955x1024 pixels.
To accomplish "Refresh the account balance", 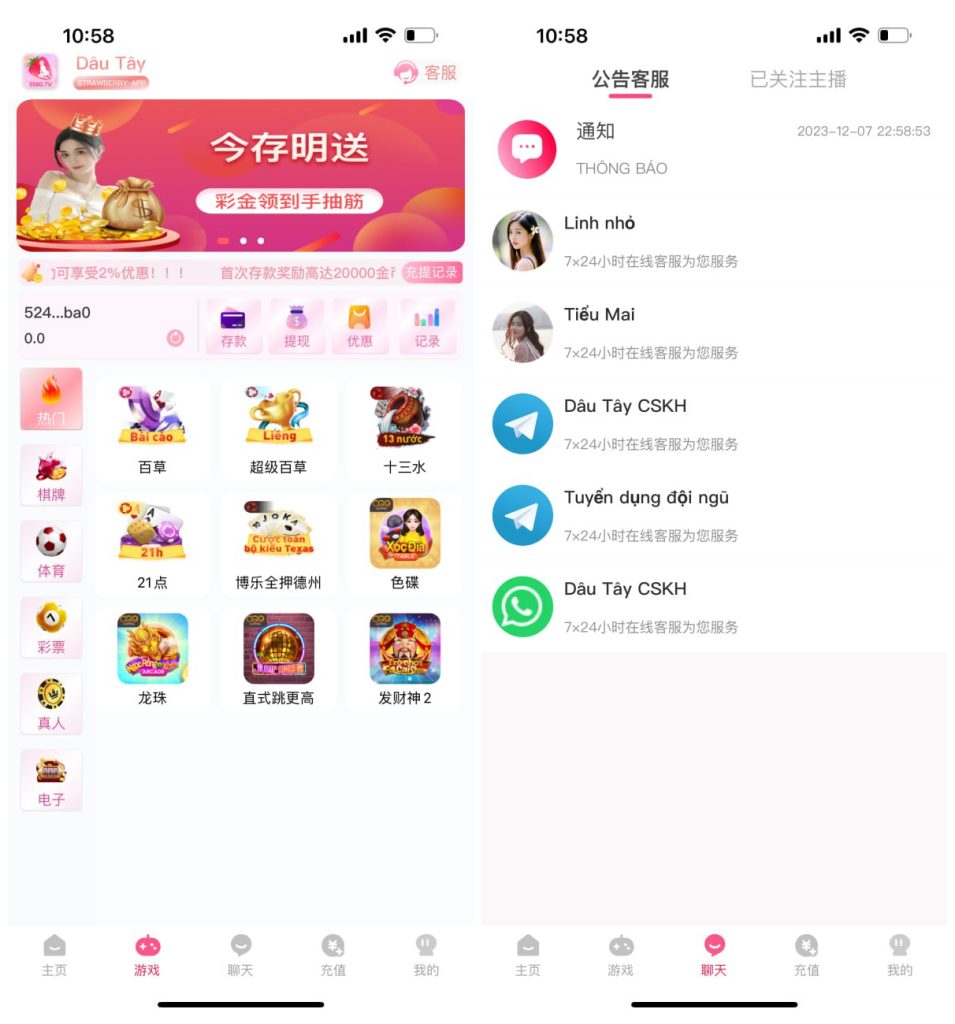I will click(175, 338).
